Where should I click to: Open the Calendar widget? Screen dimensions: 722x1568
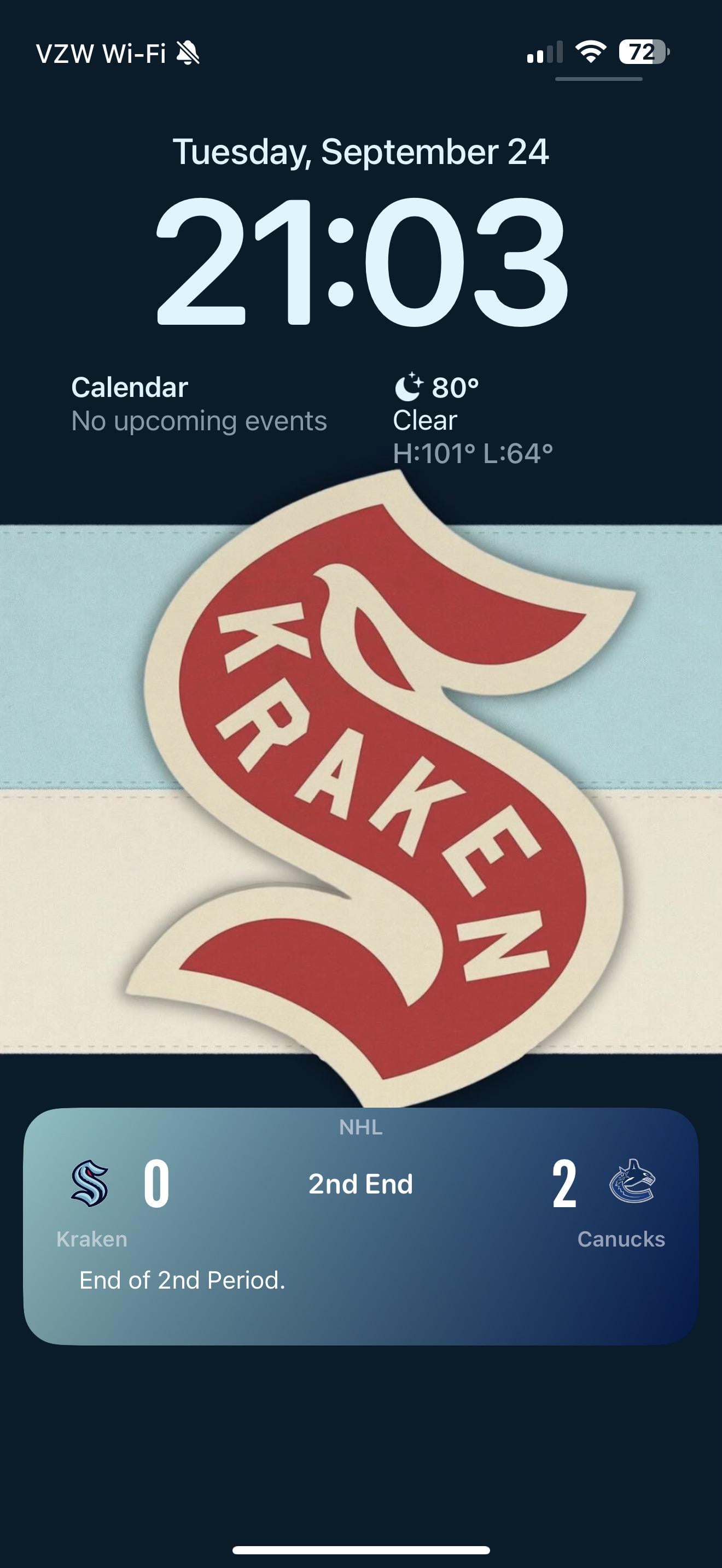(199, 405)
